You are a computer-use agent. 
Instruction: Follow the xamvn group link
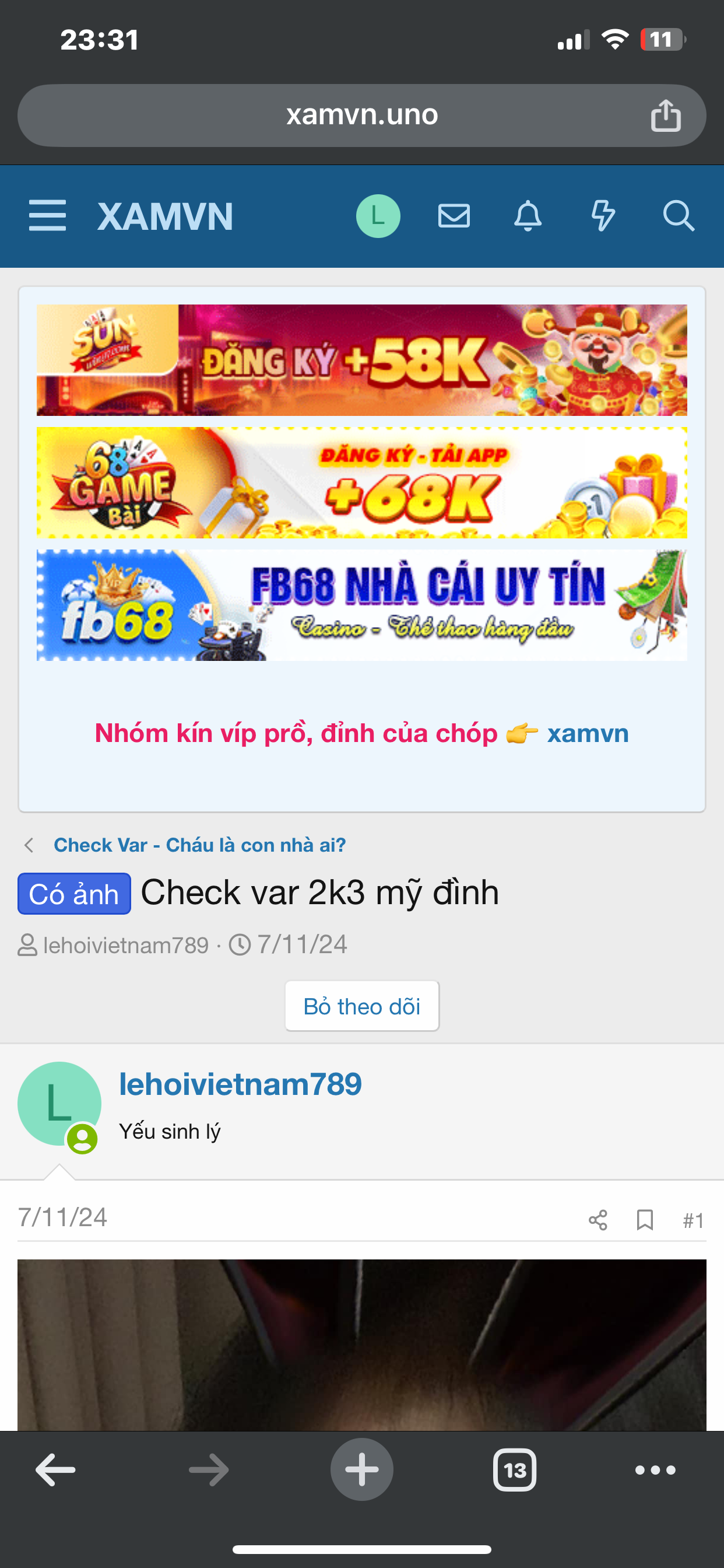tap(587, 733)
